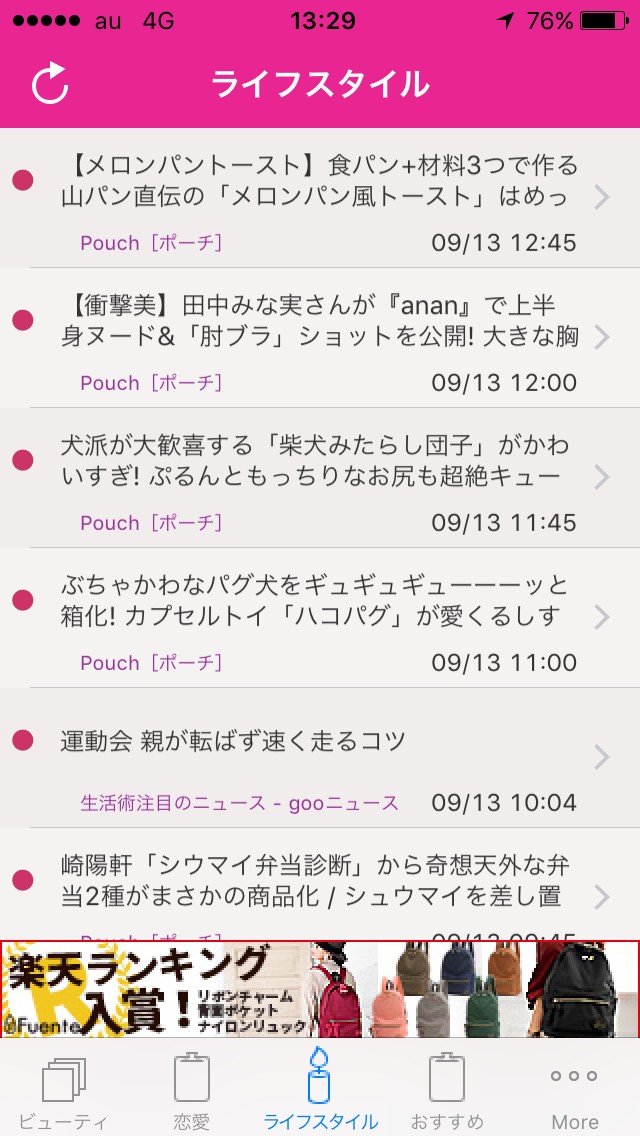Open the 楽天ランキング backpack ad banner

point(320,989)
